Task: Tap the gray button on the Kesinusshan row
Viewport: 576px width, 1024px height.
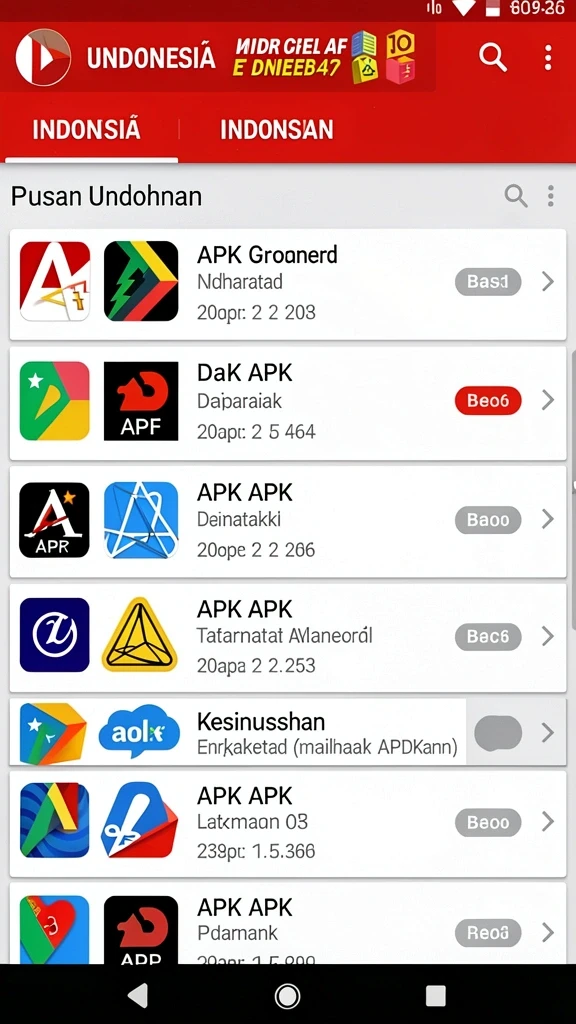Action: (x=498, y=733)
